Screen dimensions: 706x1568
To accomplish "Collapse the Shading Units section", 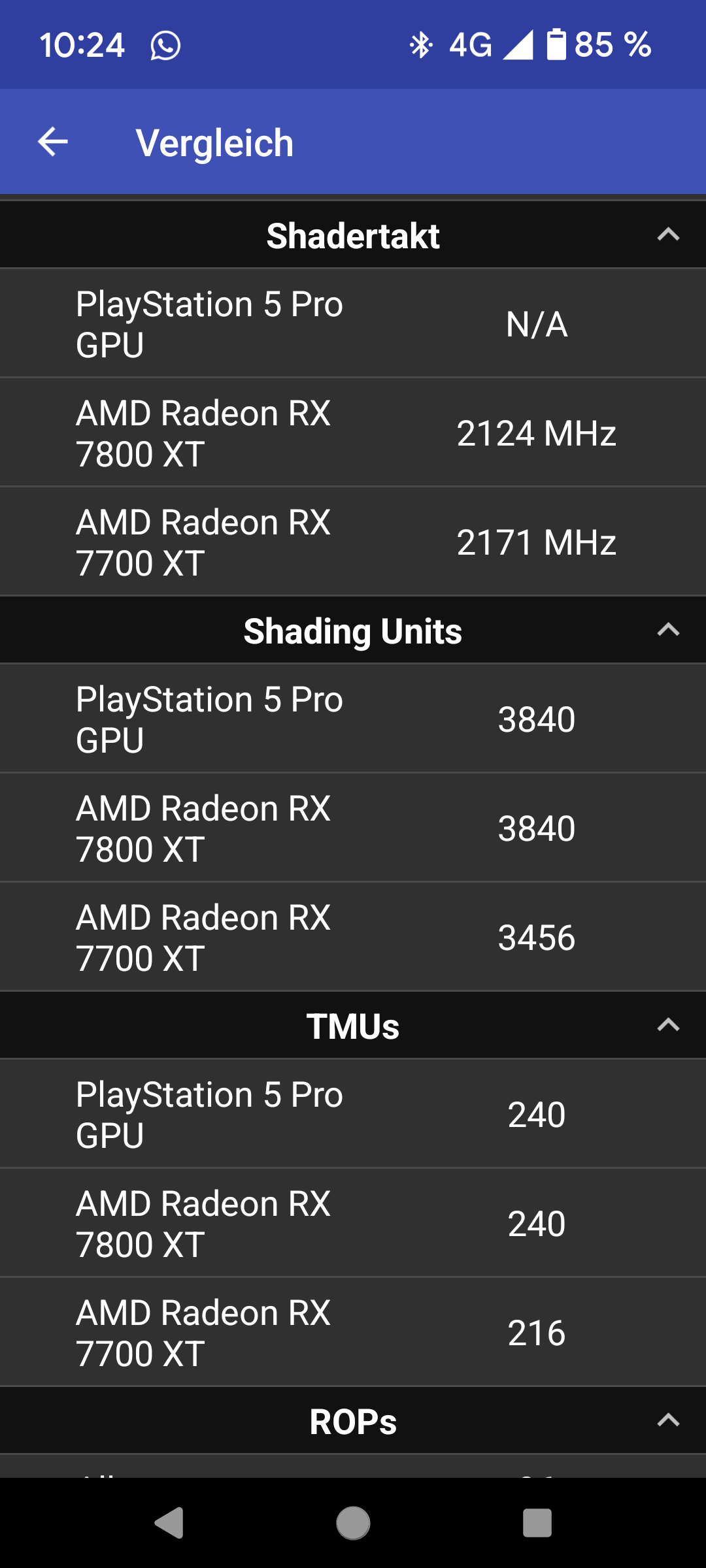I will point(667,630).
